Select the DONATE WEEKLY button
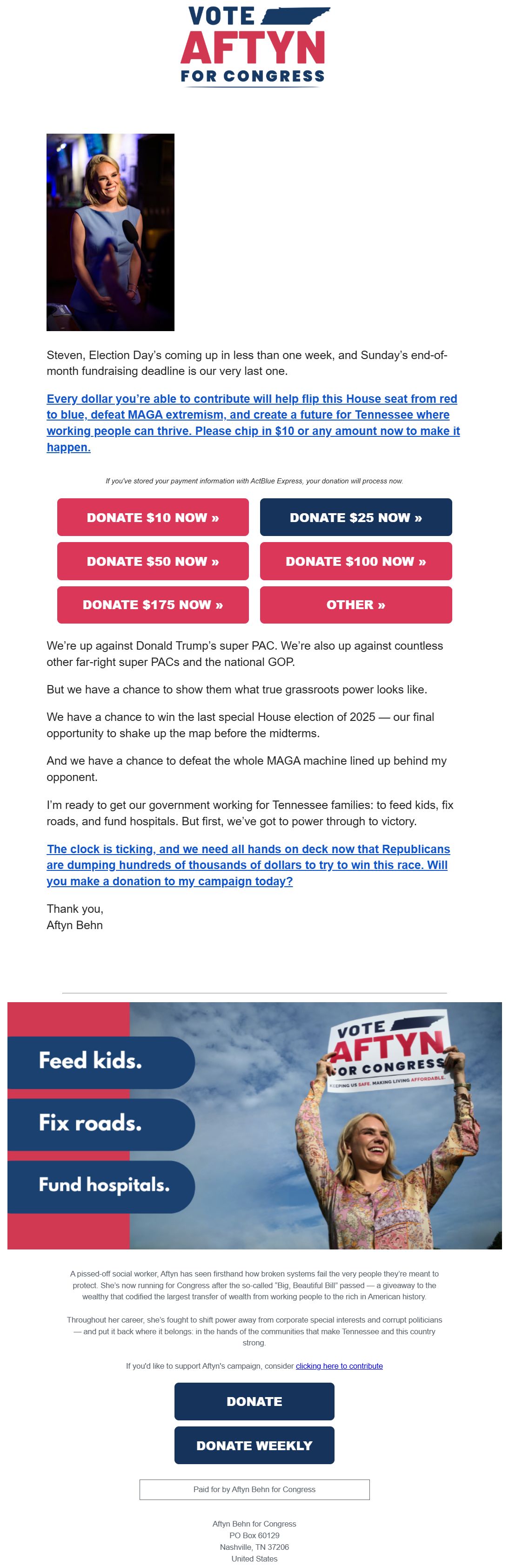 pos(254,1445)
